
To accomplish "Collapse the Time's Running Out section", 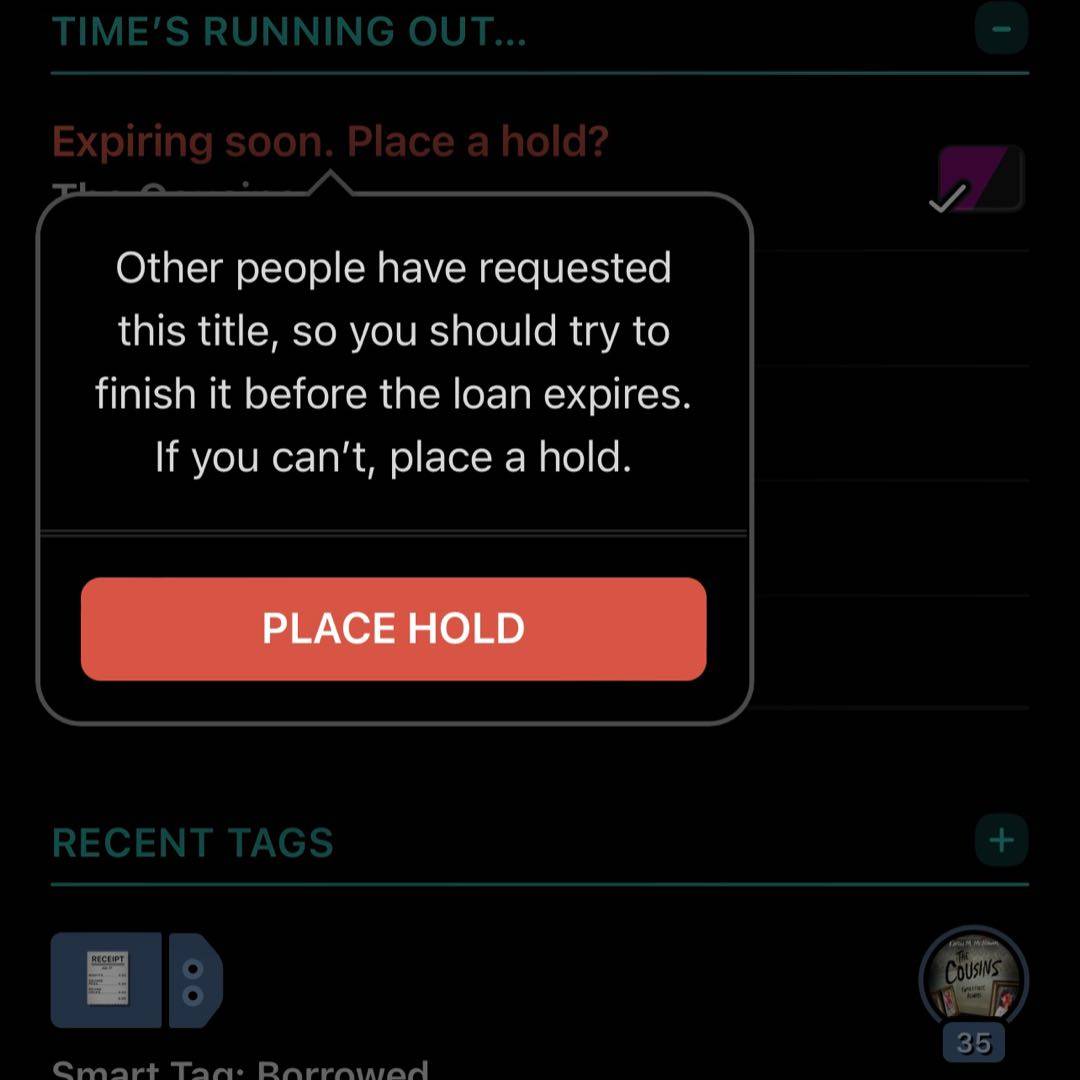I will tap(1001, 29).
